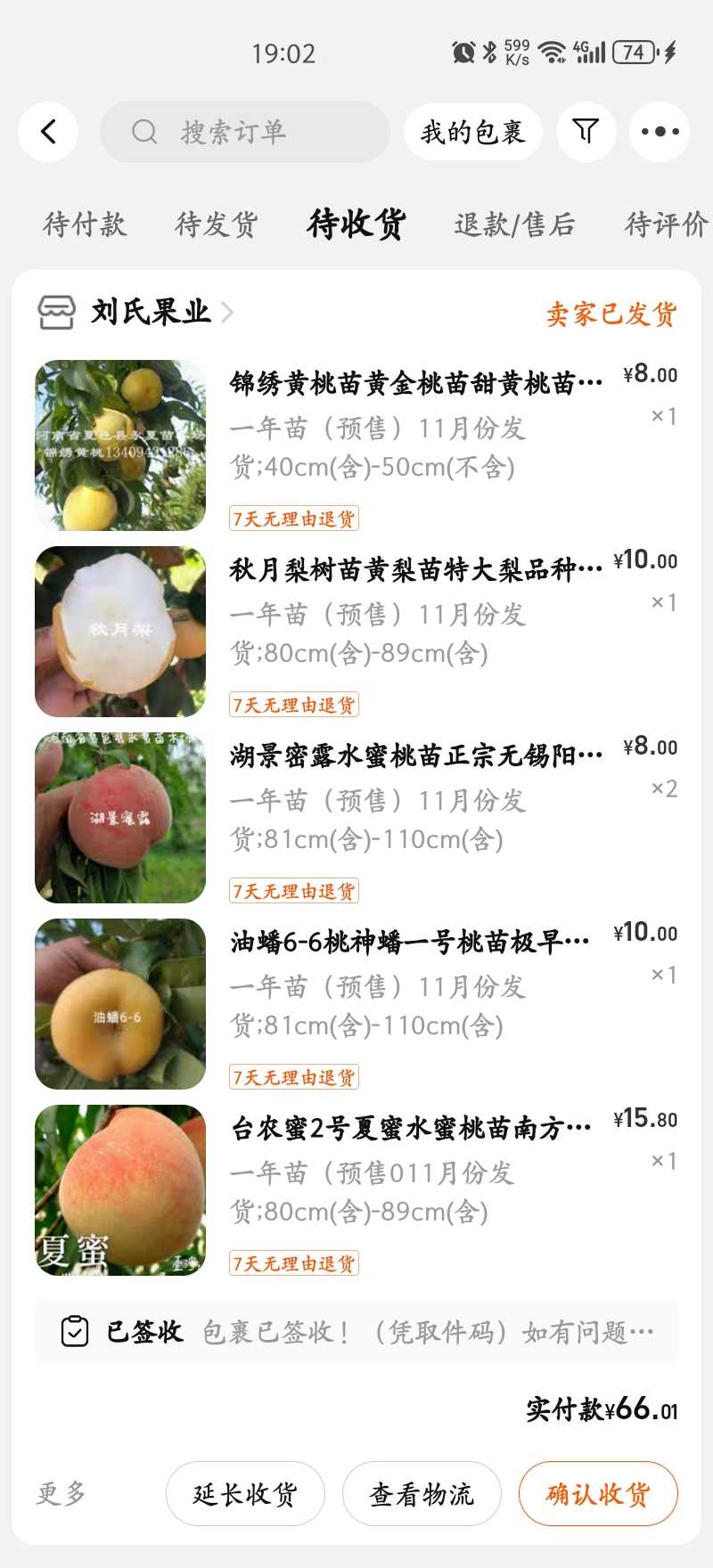Open the 秋月梨树苗 product item
713x1568 pixels.
click(415, 570)
